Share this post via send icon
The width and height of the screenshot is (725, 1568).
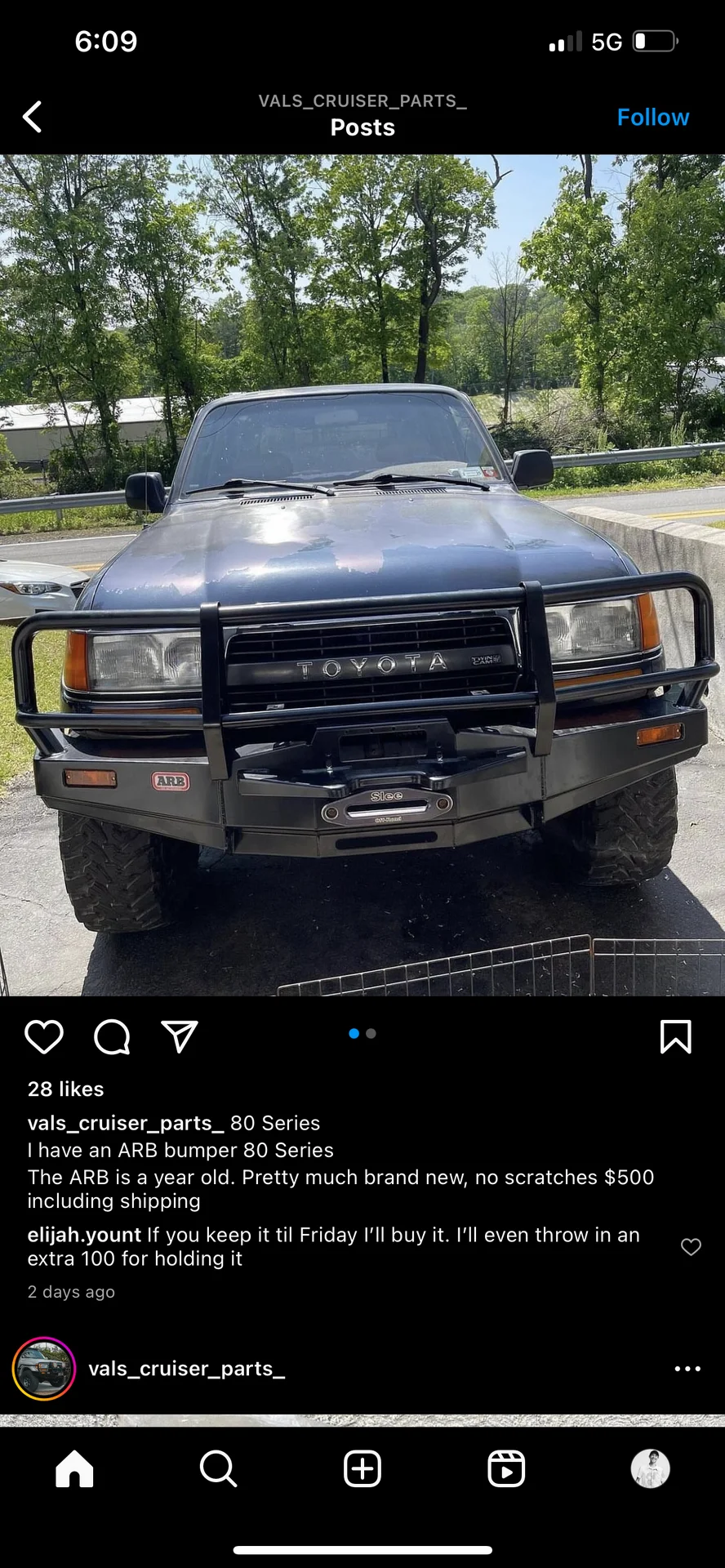180,1036
